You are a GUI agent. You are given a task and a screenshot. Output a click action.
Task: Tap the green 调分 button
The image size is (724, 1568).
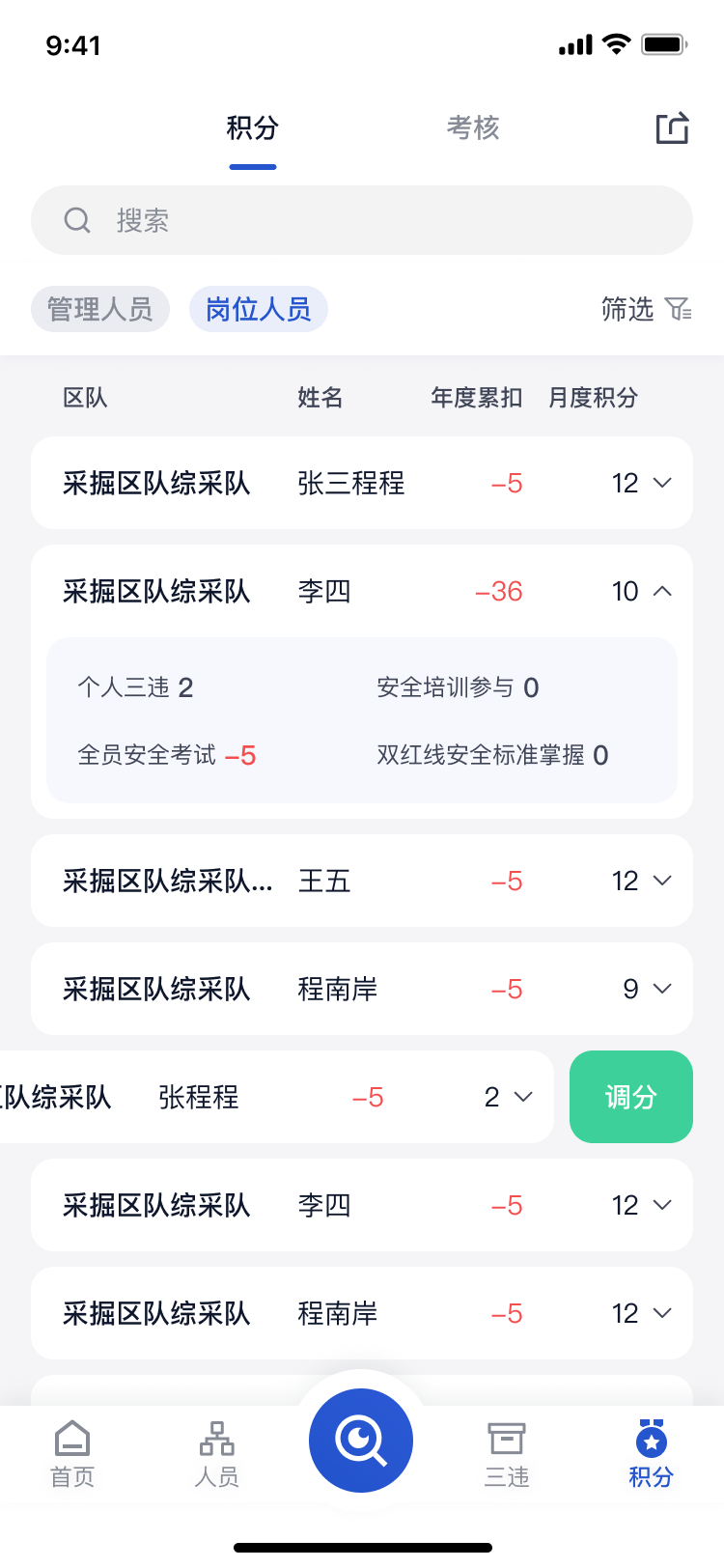(631, 1097)
